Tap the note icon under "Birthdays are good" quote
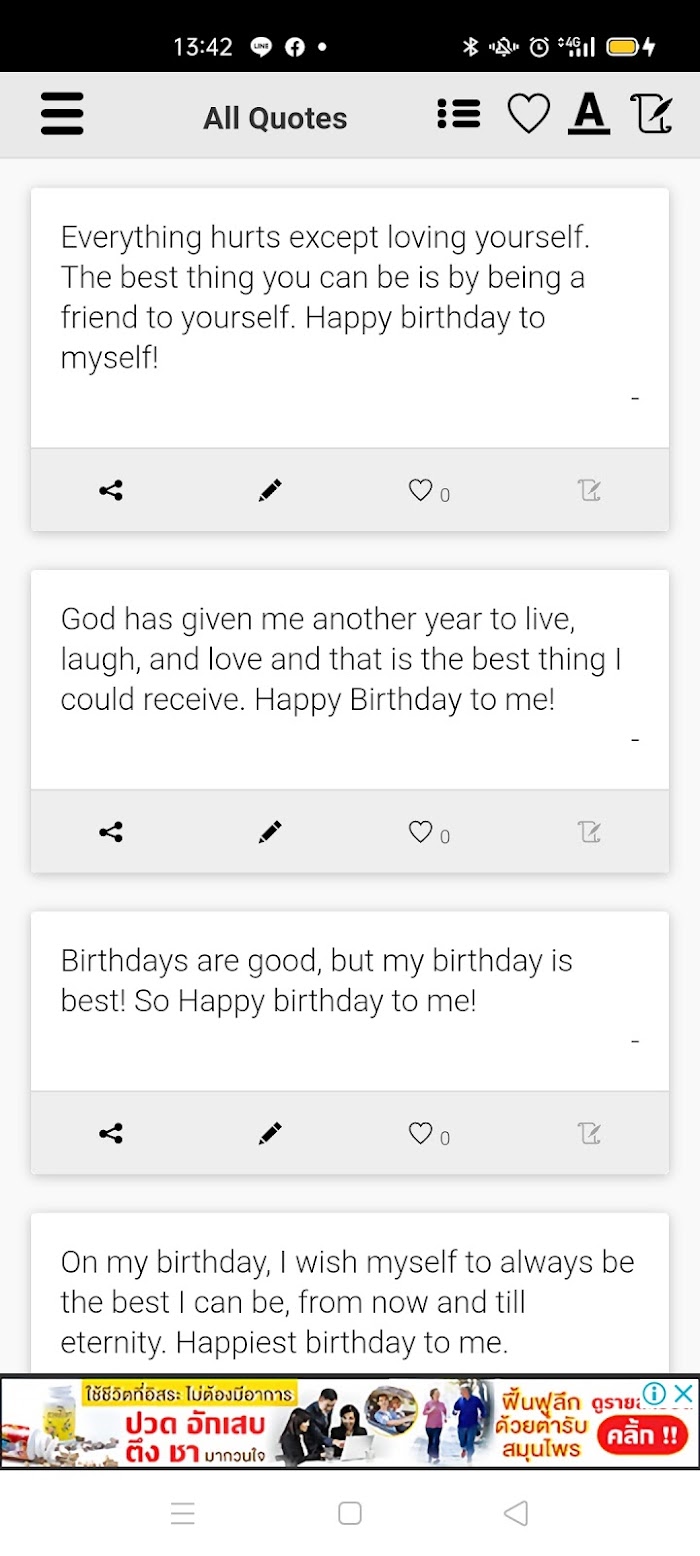Viewport: 700px width, 1556px height. tap(589, 1134)
